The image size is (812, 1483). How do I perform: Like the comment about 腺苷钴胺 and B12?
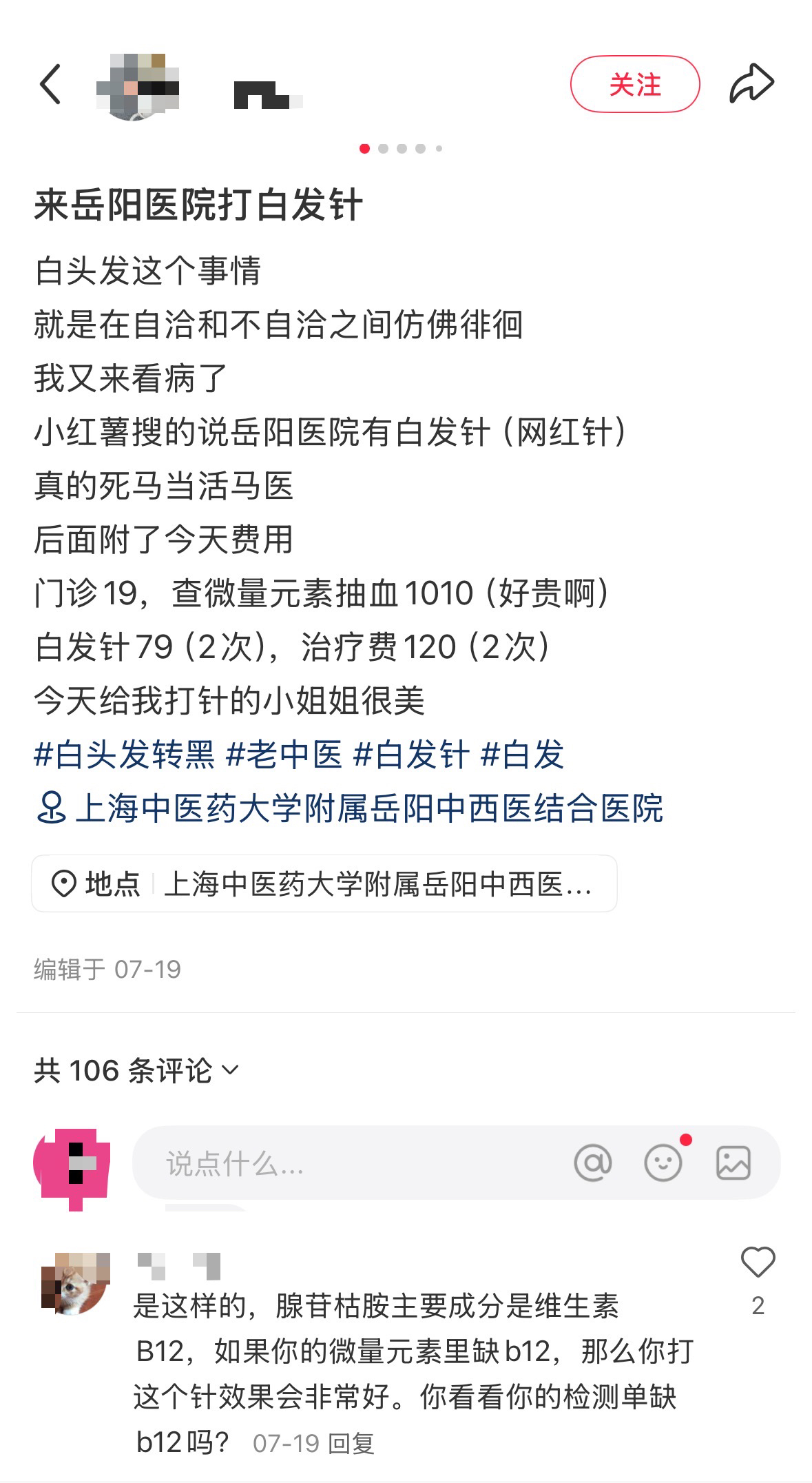758,1262
